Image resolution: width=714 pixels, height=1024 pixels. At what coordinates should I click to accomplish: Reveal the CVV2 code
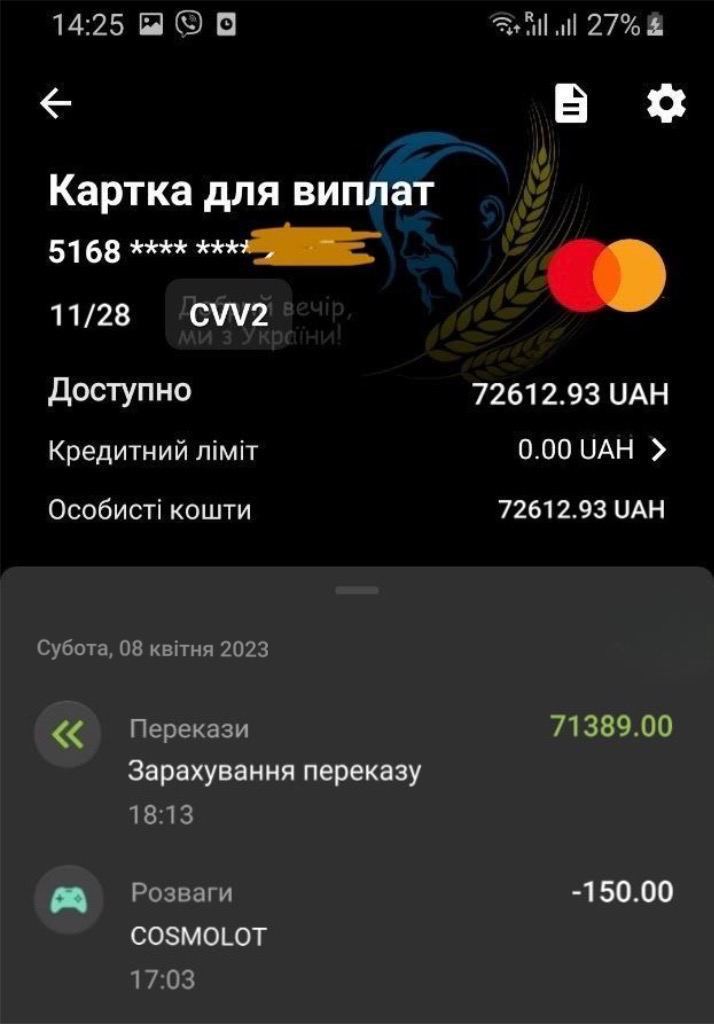pos(229,315)
